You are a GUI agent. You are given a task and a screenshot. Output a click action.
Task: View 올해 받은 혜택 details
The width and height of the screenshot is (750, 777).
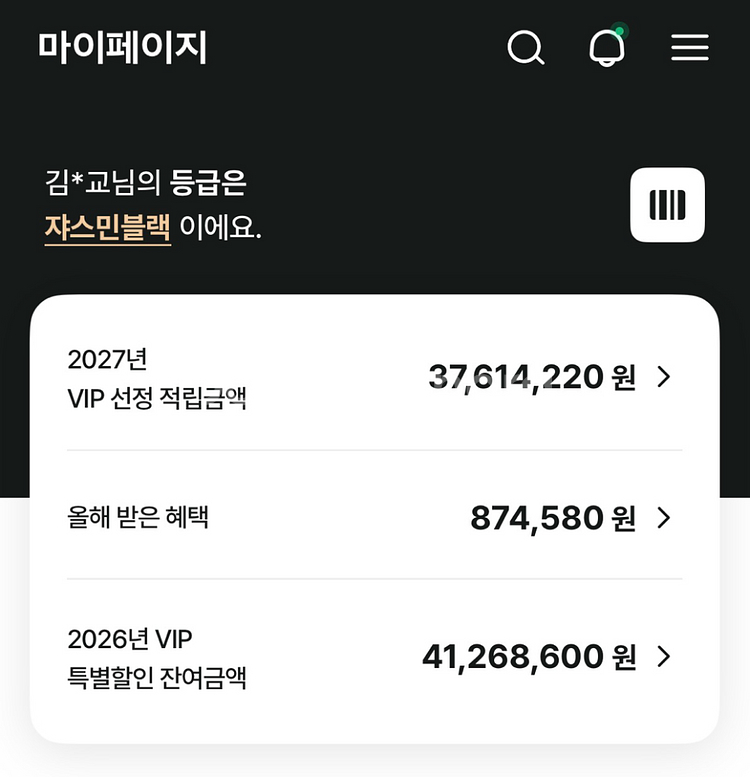pyautogui.click(x=375, y=517)
